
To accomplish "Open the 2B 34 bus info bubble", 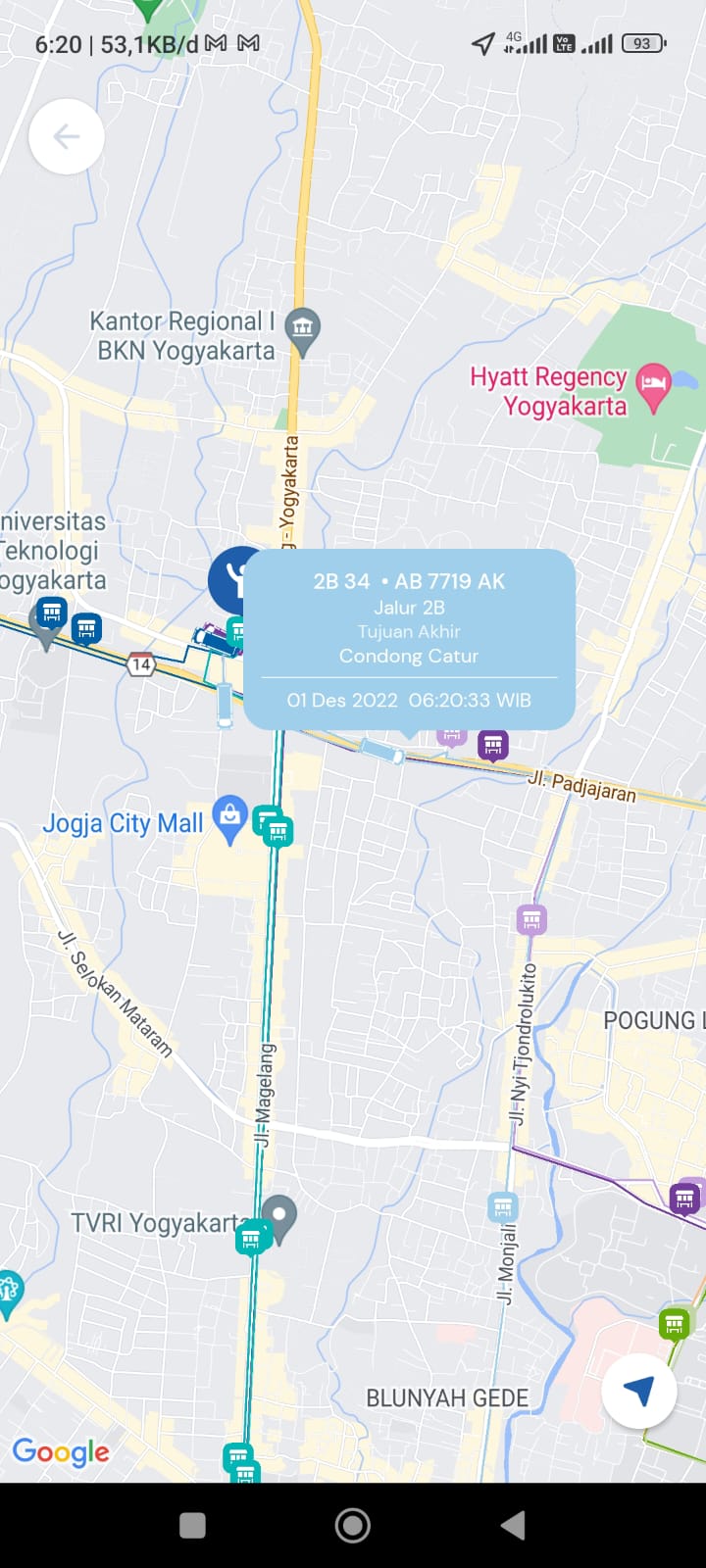I will 409,639.
